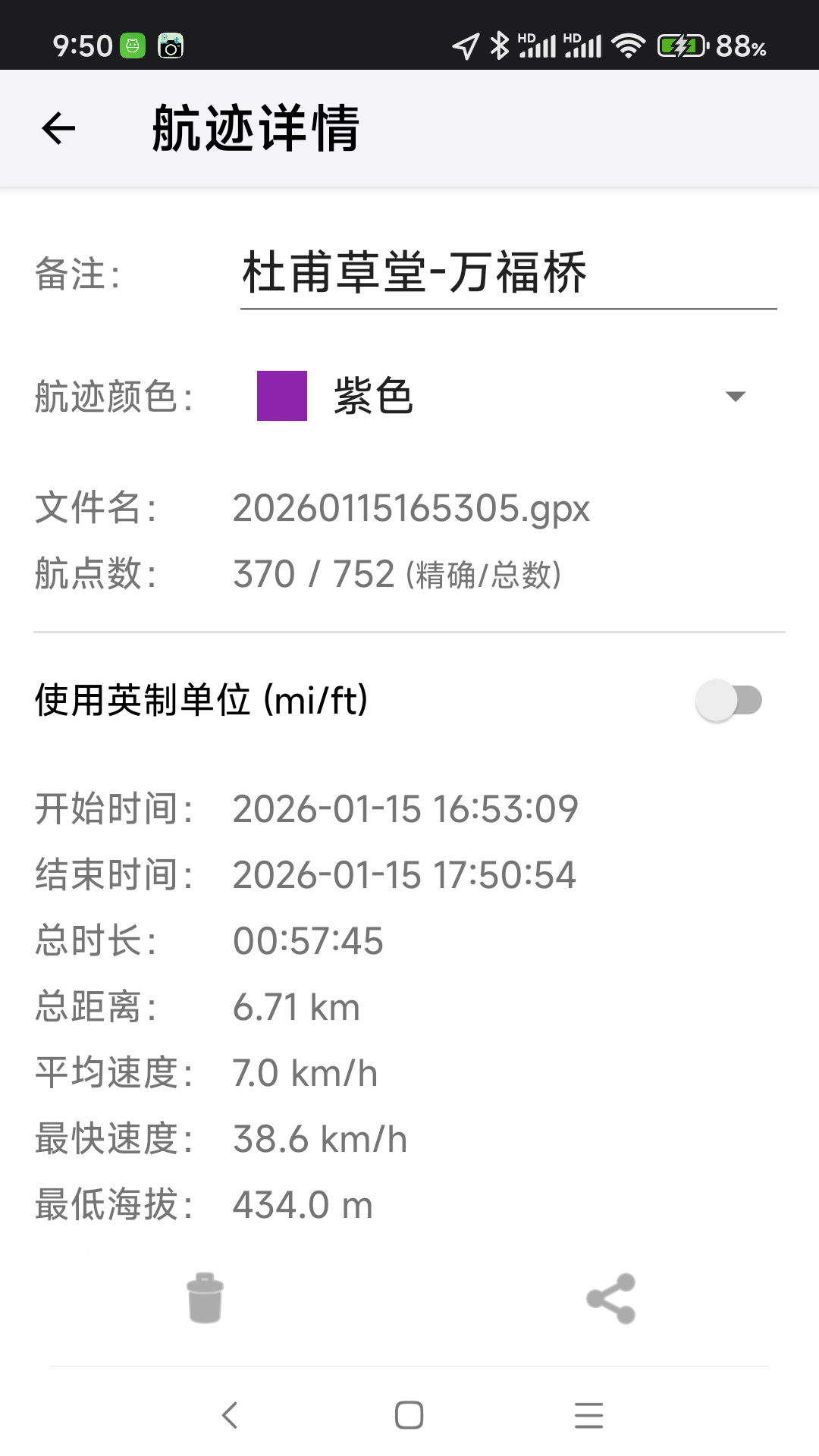Image resolution: width=819 pixels, height=1456 pixels.
Task: Go back using the title bar arrow
Action: click(x=58, y=127)
